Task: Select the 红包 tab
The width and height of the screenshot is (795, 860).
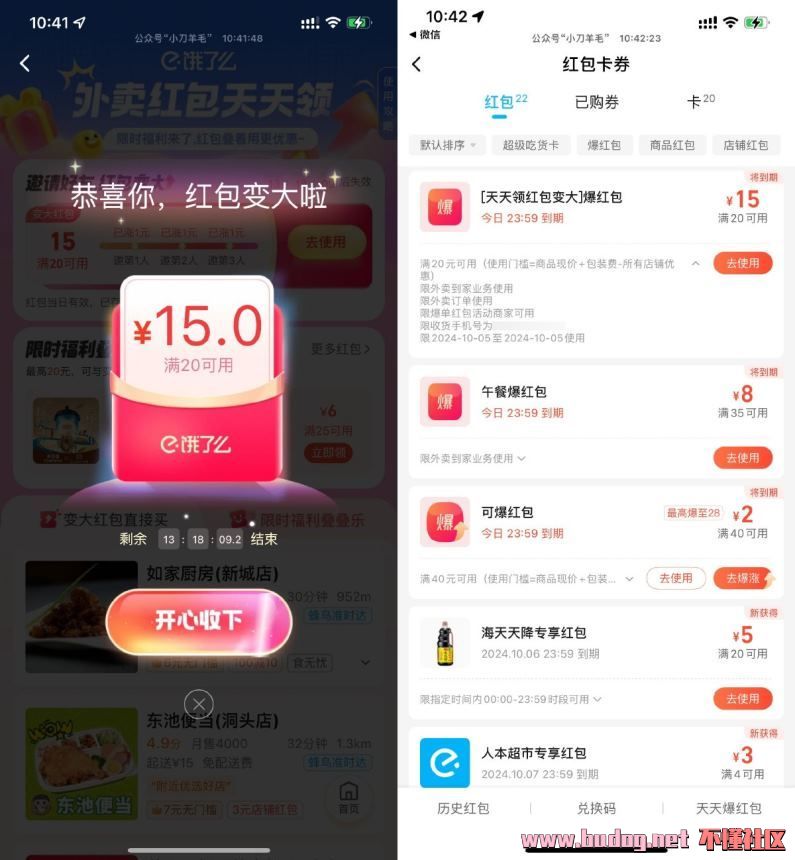Action: 503,102
